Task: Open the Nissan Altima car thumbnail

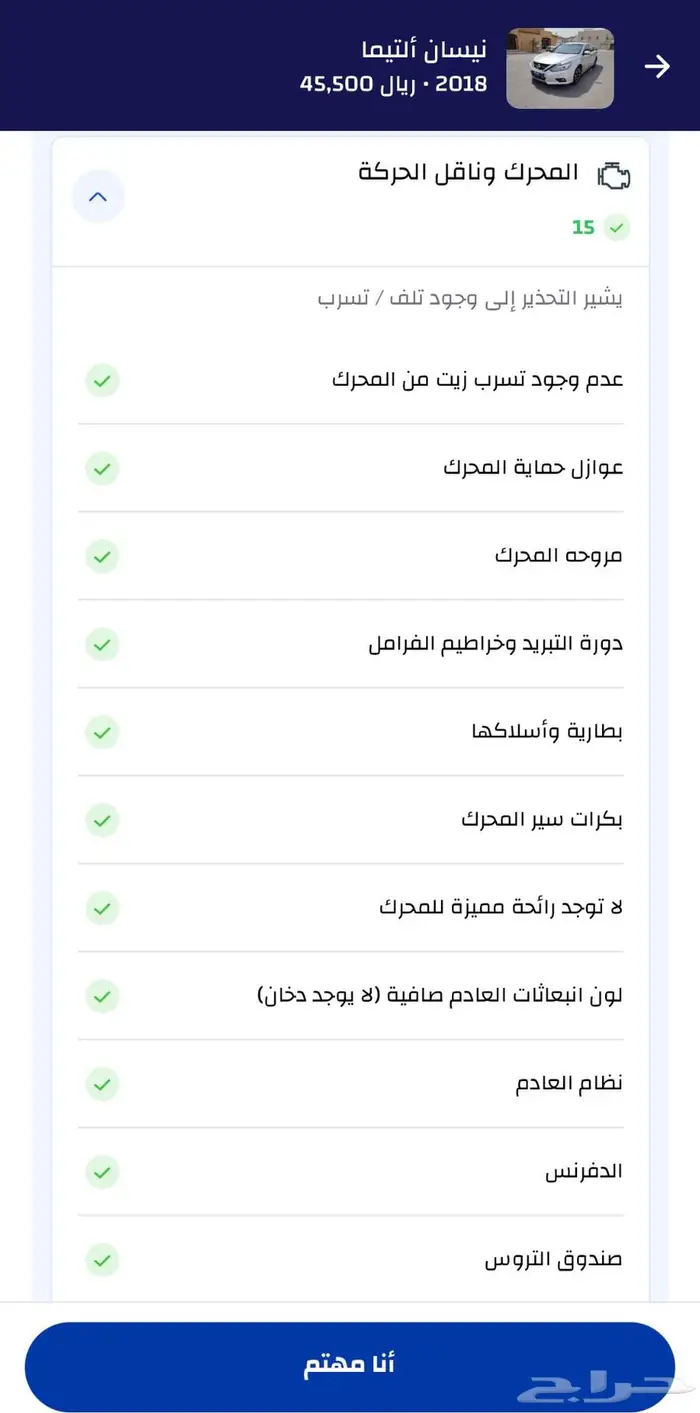Action: pos(560,68)
